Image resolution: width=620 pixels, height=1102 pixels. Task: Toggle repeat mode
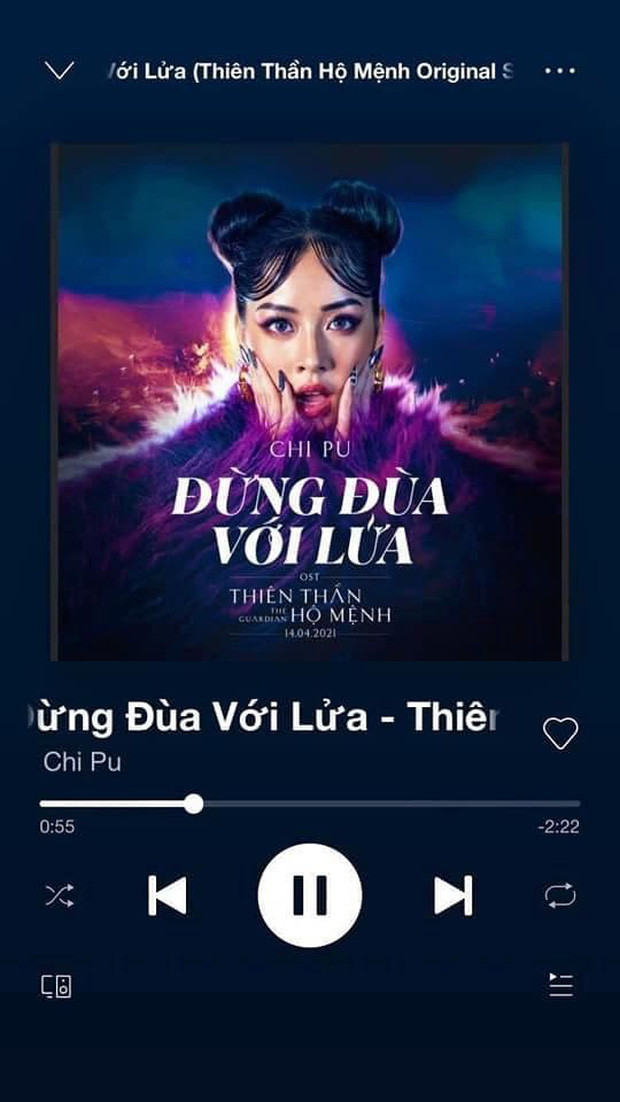point(560,895)
